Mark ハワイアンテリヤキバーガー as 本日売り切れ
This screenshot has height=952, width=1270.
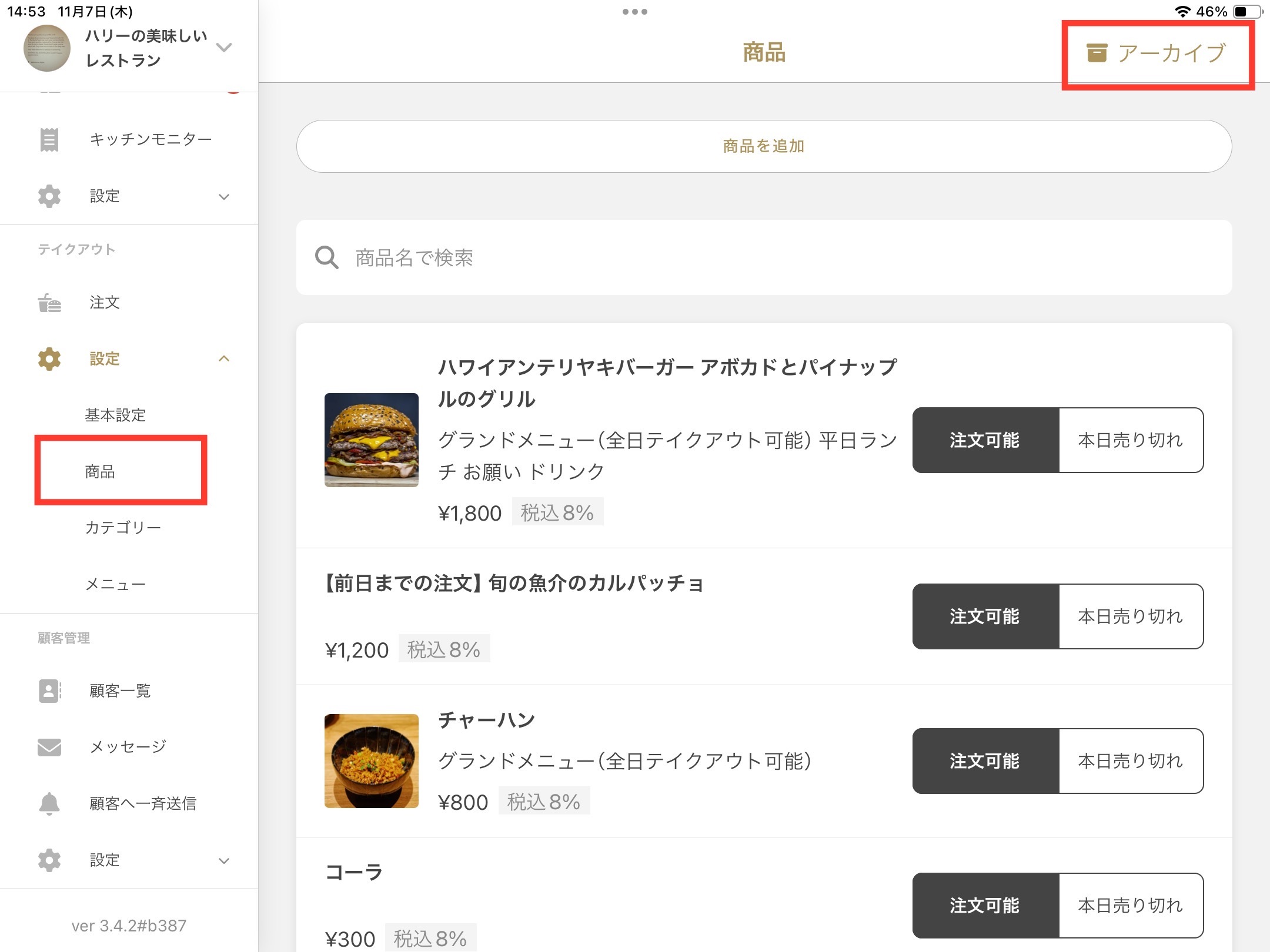point(1130,440)
